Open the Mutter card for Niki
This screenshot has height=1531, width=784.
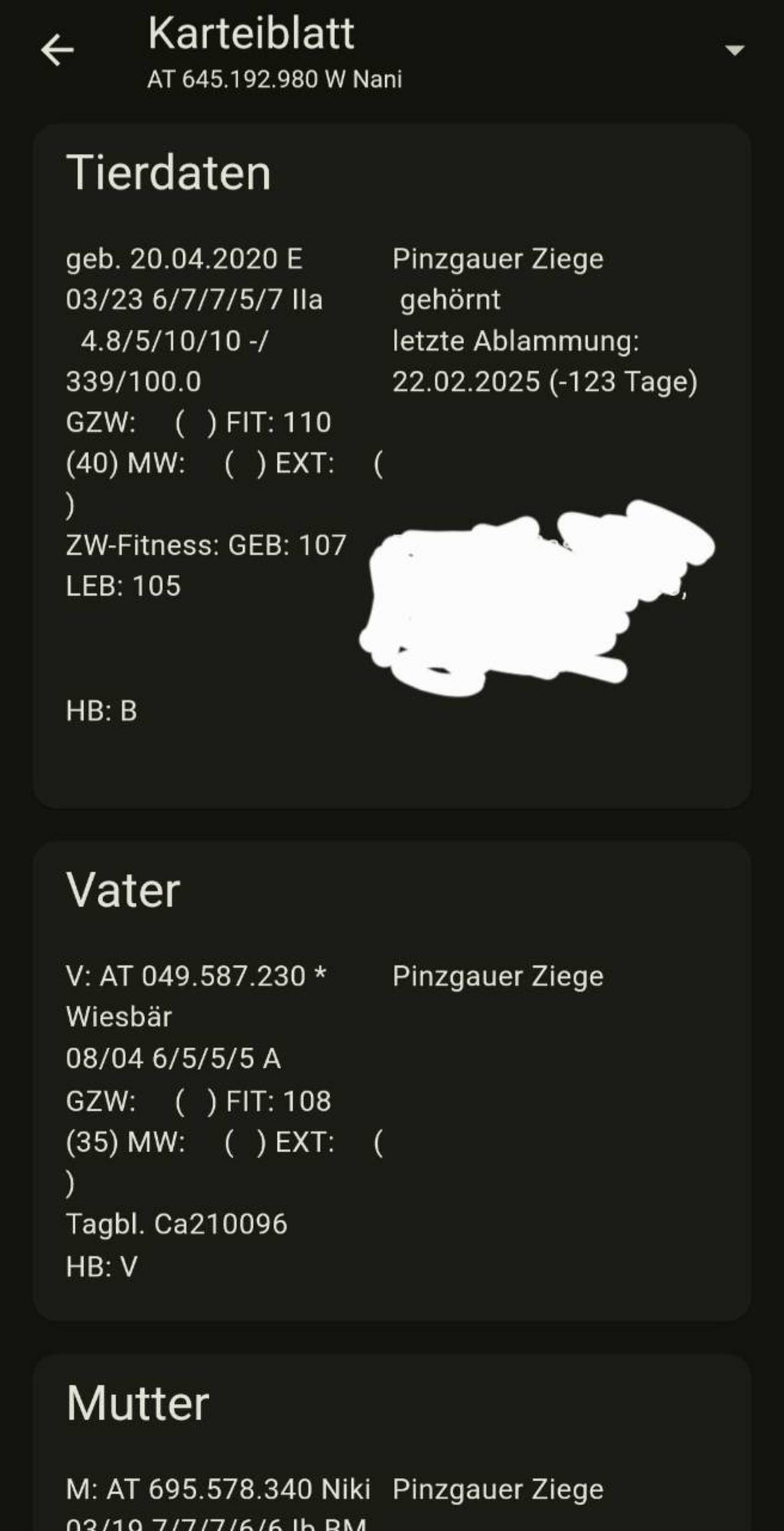(392, 1443)
